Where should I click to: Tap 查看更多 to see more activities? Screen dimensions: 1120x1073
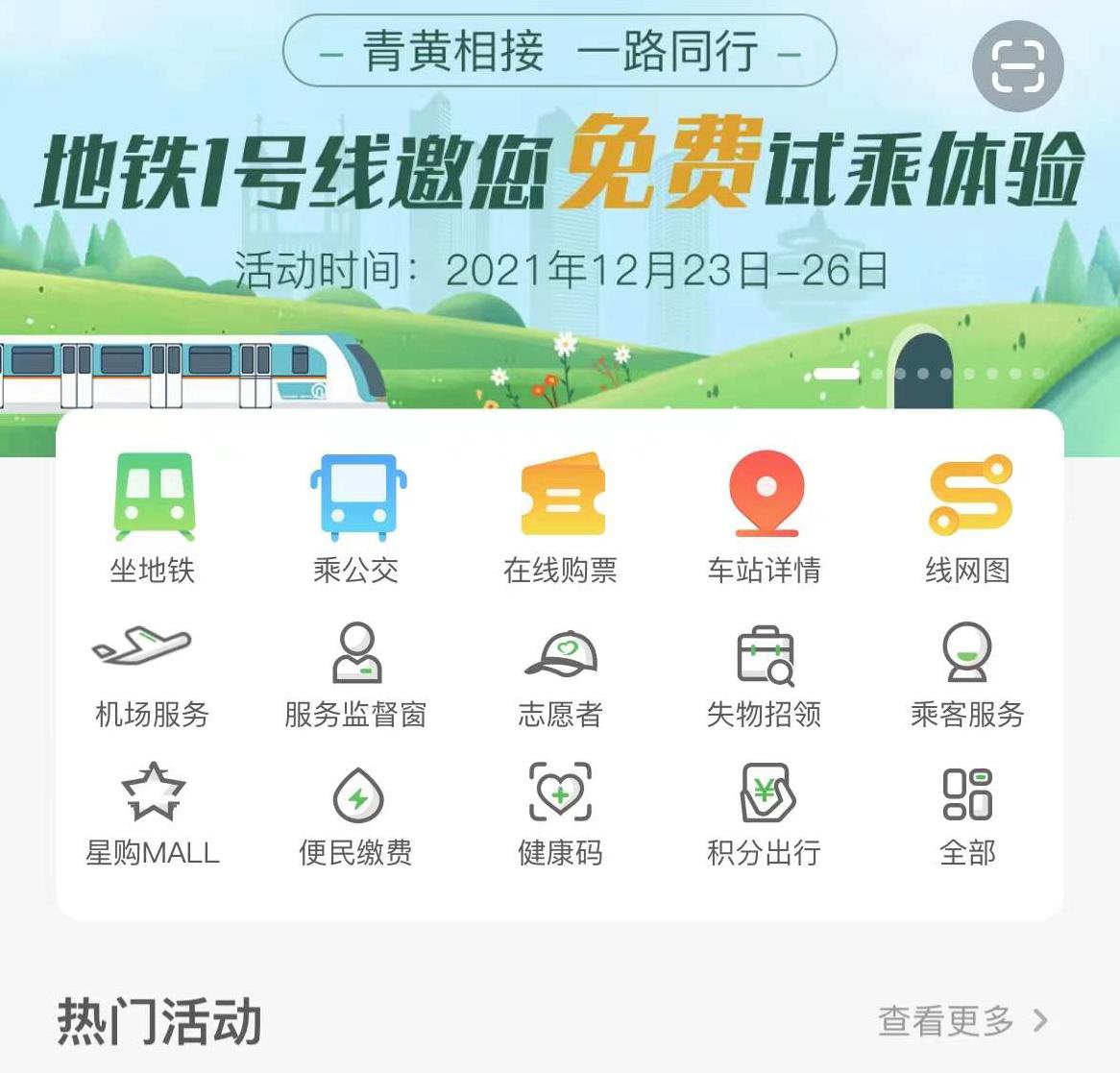click(962, 1021)
